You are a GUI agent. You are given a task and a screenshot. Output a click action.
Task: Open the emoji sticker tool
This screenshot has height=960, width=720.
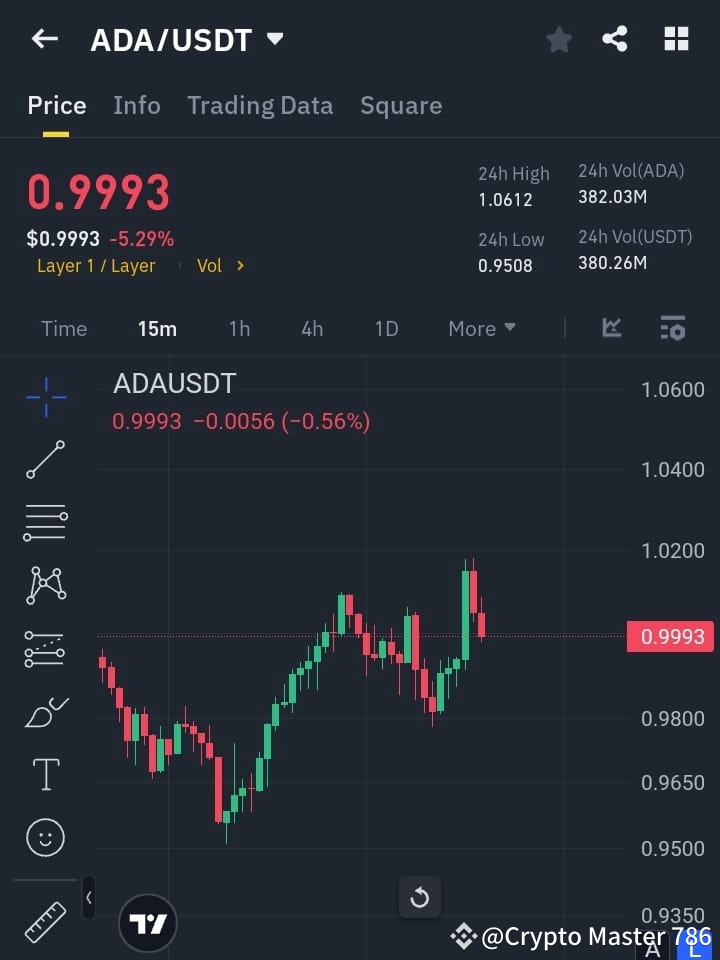45,837
